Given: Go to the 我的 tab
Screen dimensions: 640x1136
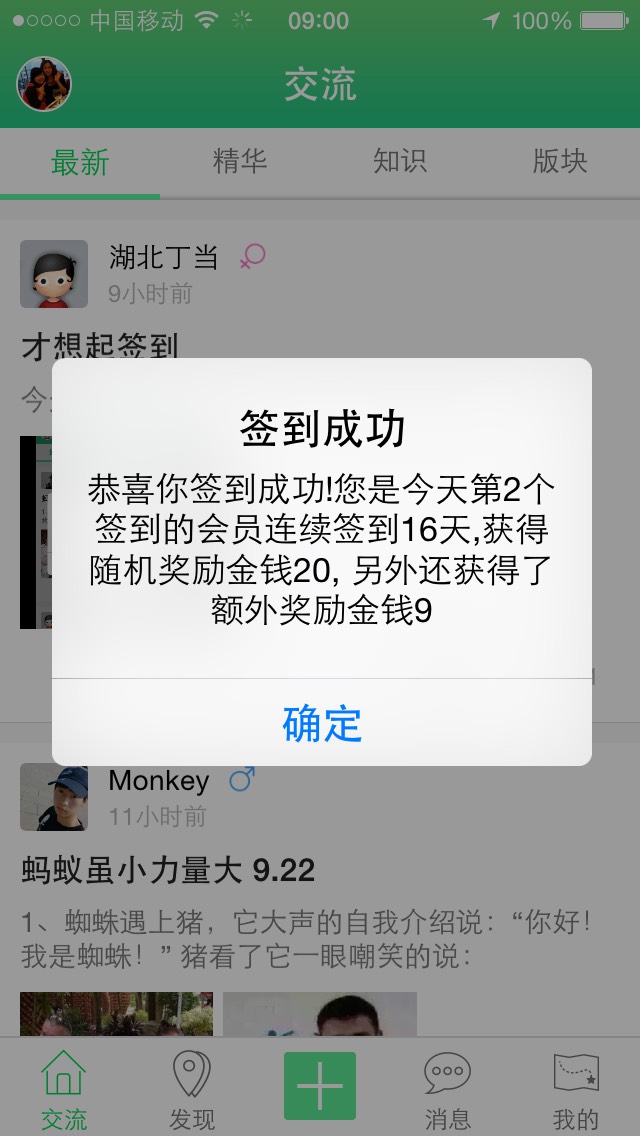Looking at the screenshot, I should click(x=576, y=1090).
